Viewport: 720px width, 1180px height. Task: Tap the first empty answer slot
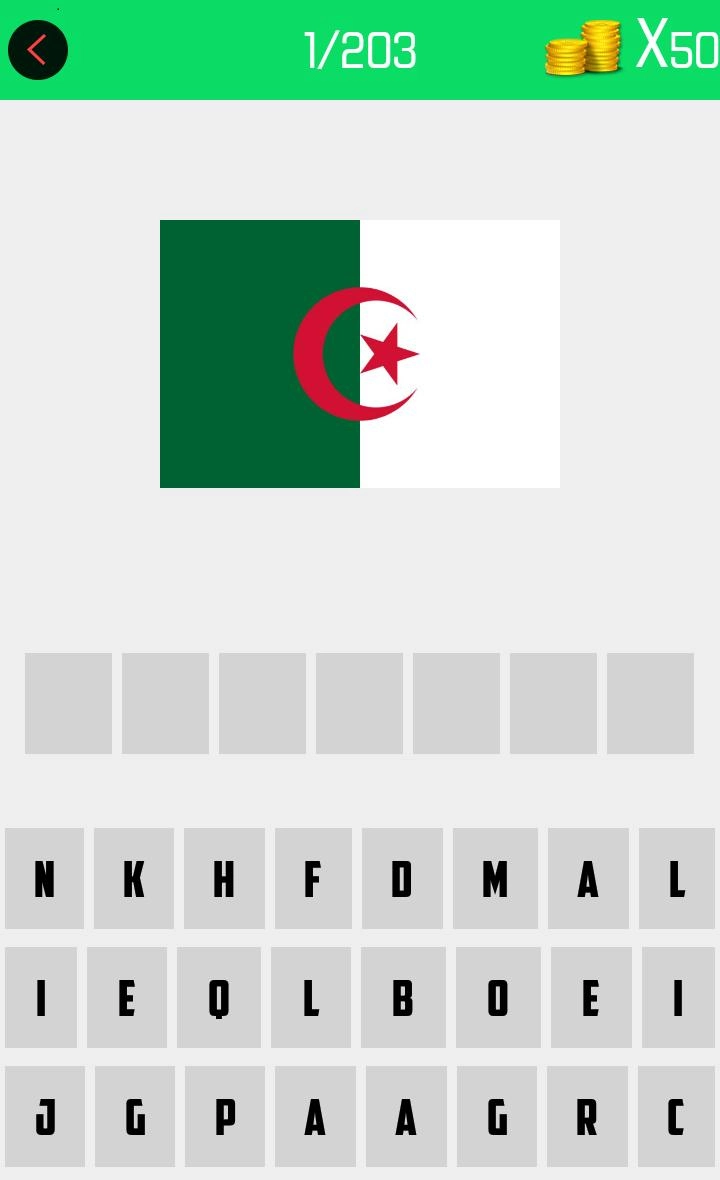(68, 703)
